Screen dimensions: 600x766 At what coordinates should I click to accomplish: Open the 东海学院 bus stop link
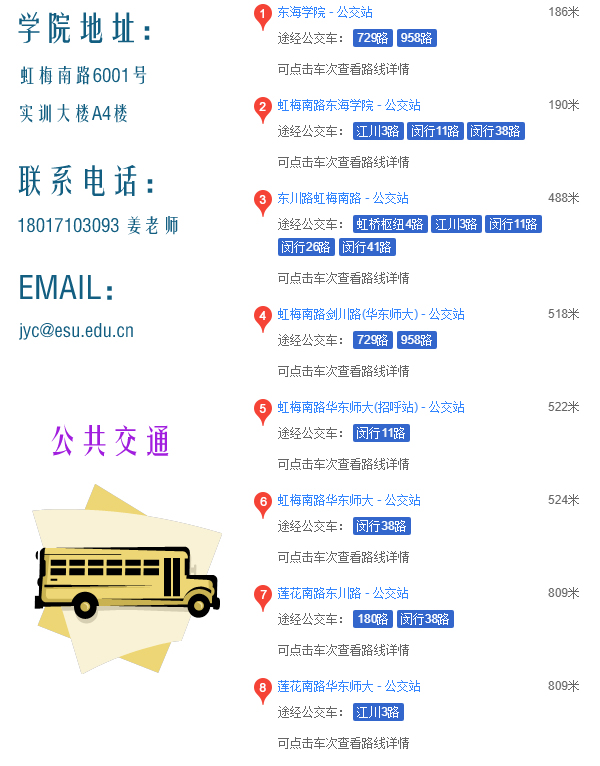point(324,12)
